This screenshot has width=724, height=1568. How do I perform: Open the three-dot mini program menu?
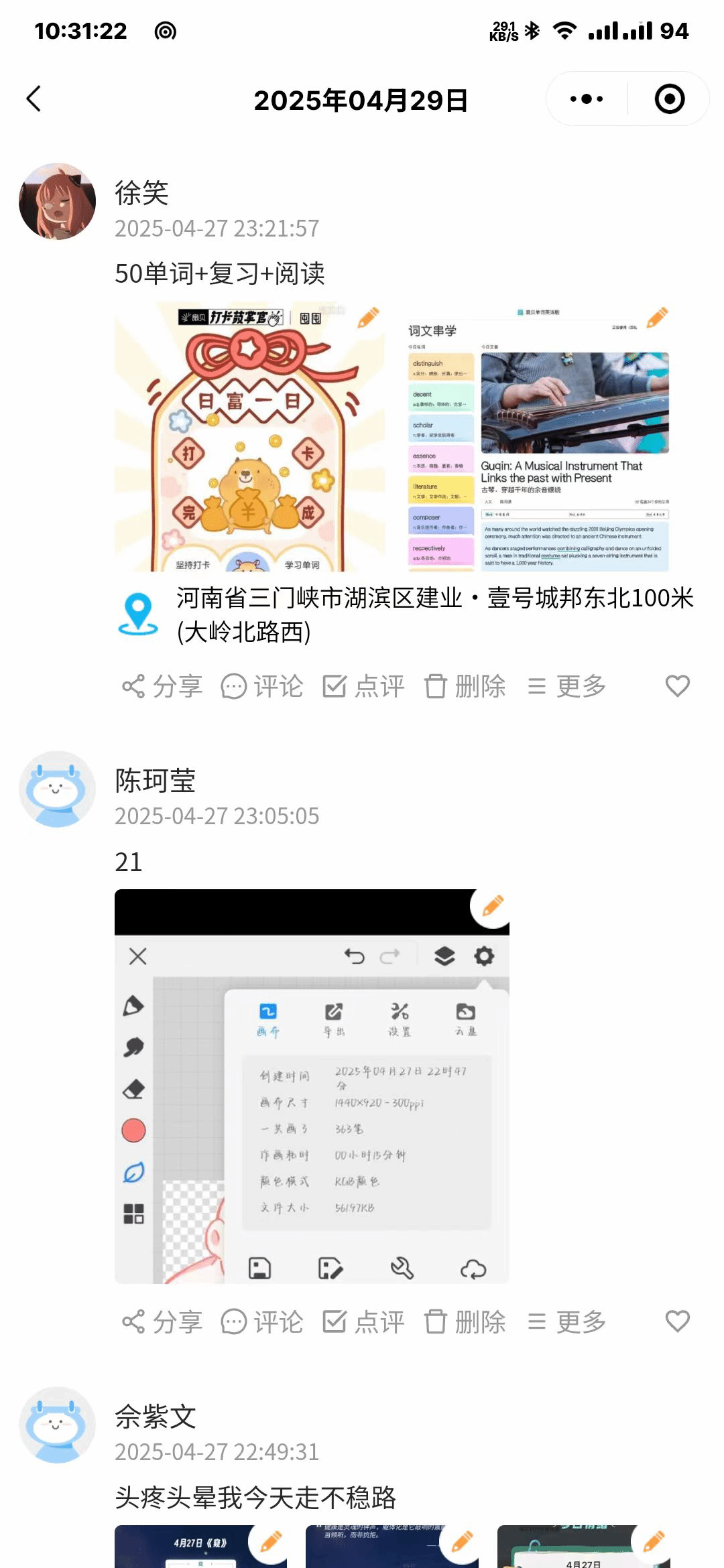(586, 99)
